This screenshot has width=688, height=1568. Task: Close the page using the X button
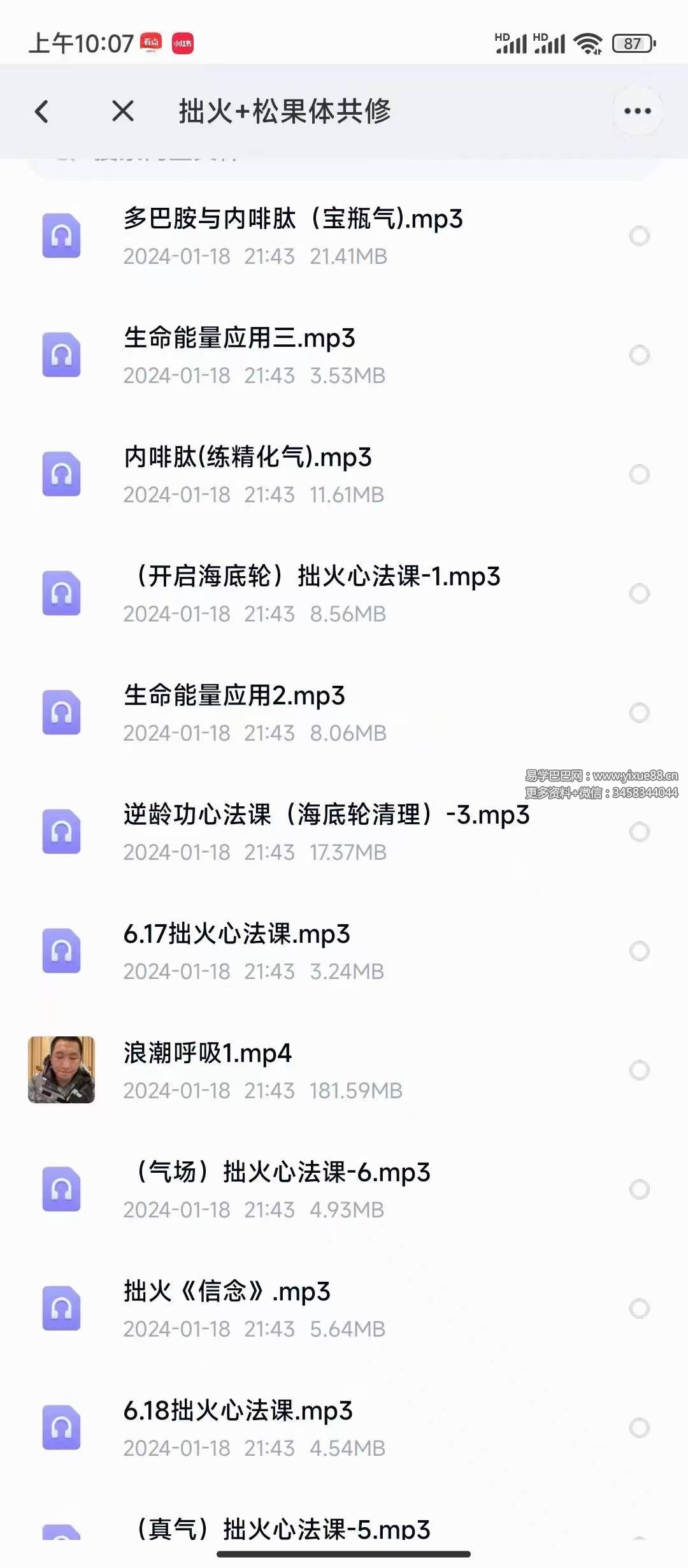pos(122,110)
